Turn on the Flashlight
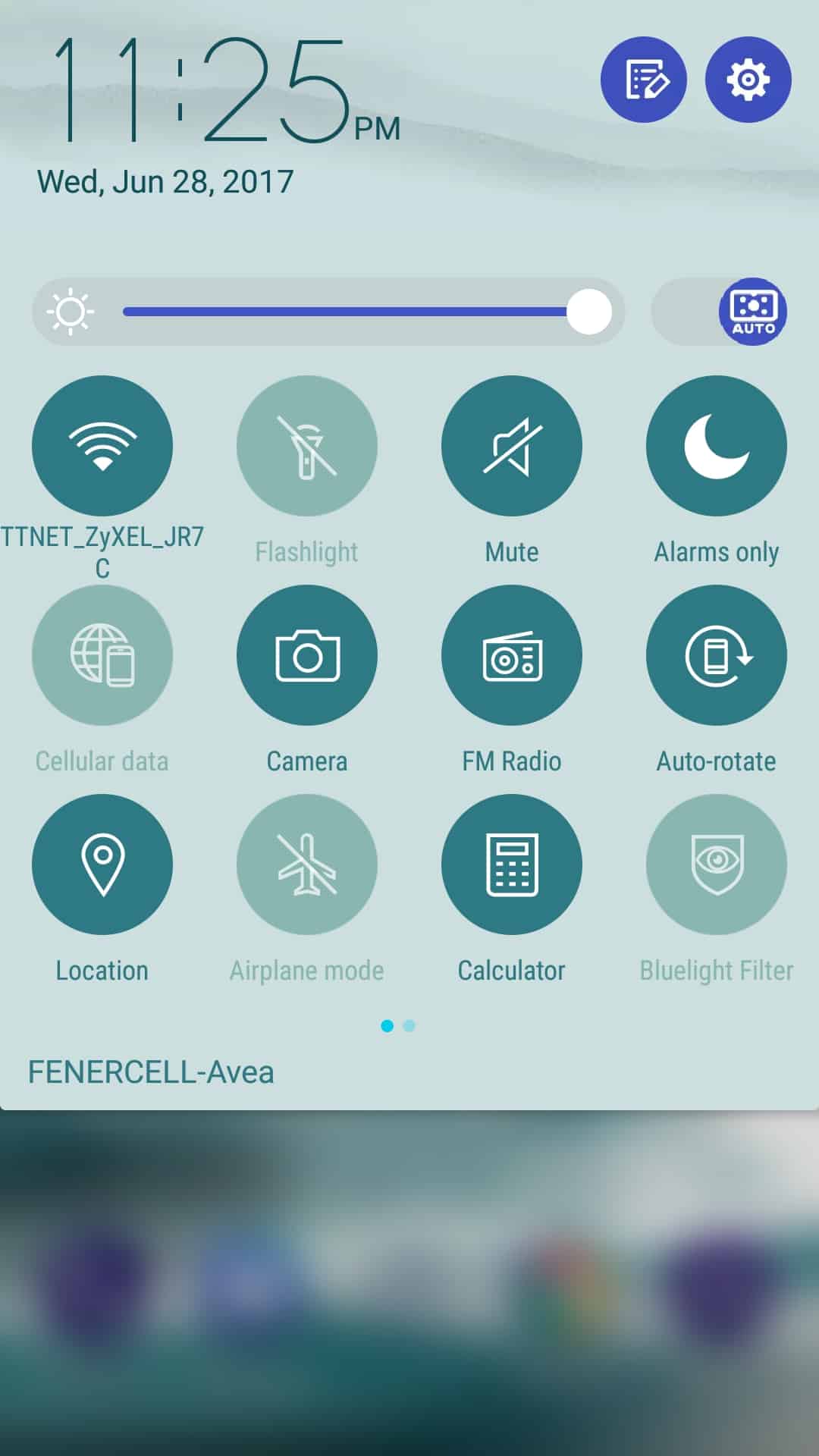 [x=307, y=446]
